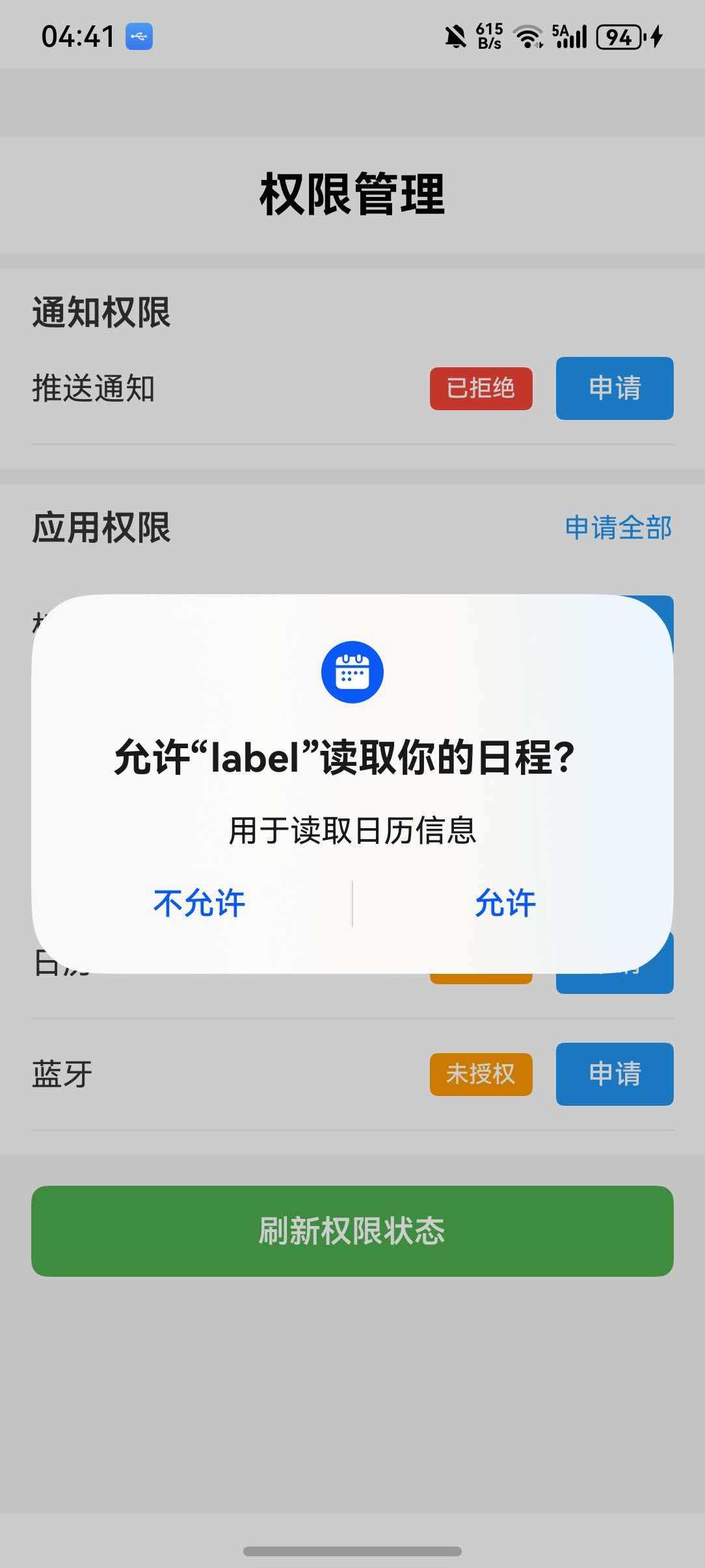Click the Wi-Fi icon in the status bar
Viewport: 705px width, 1568px height.
527,38
